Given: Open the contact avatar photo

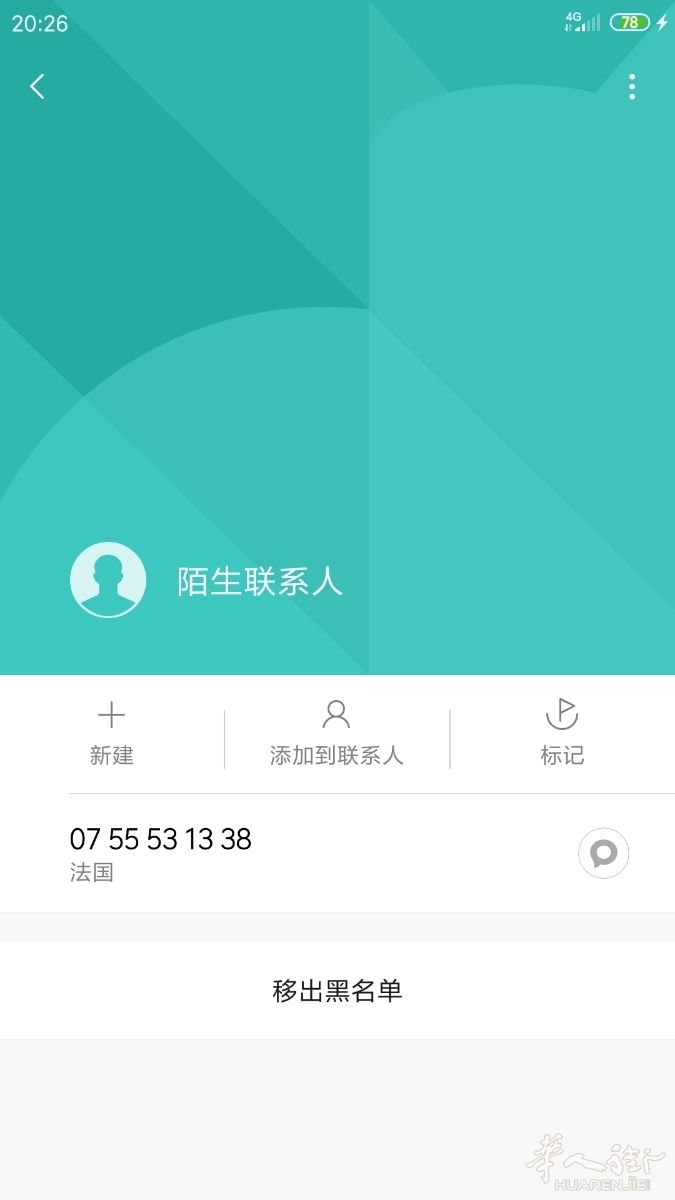Looking at the screenshot, I should pos(108,580).
